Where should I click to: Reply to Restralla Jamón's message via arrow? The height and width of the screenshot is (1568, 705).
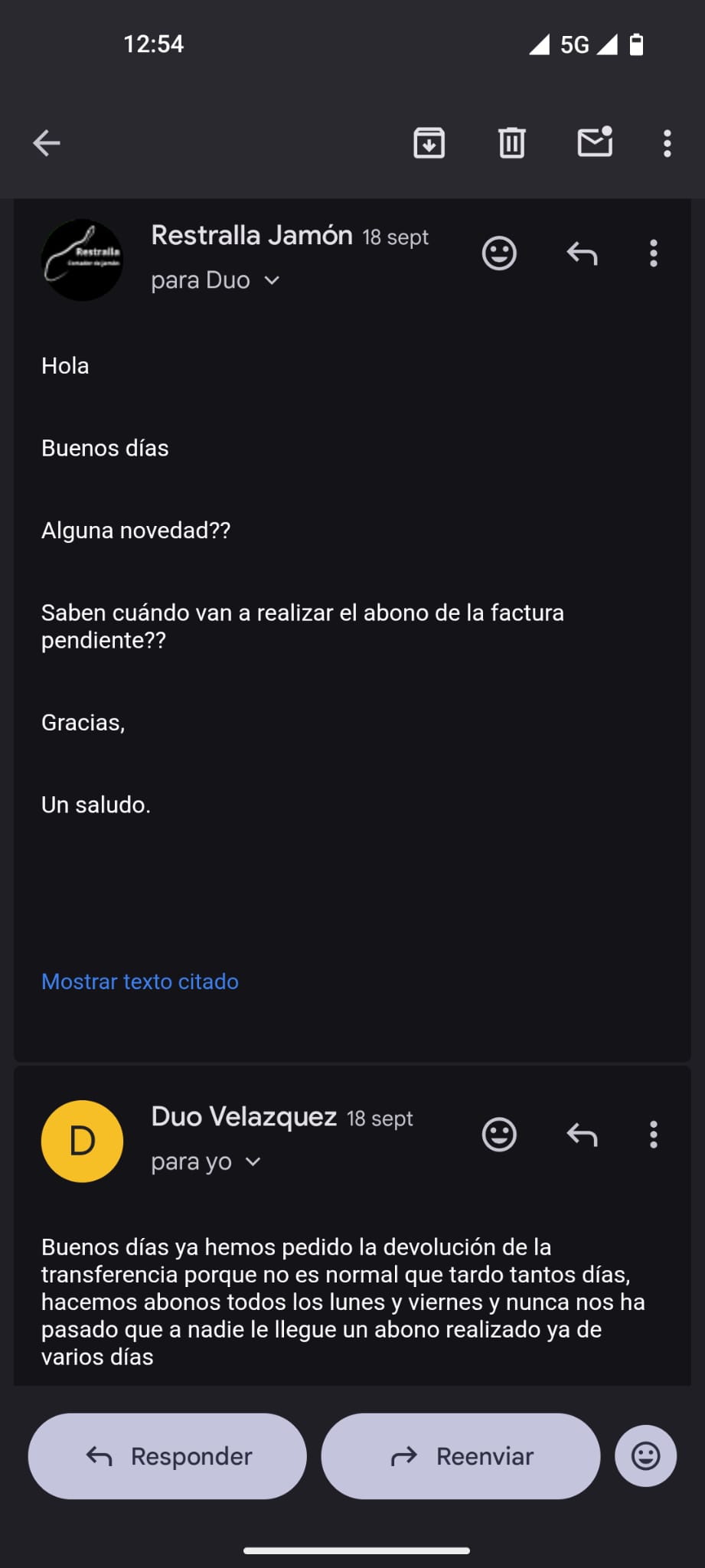[582, 253]
